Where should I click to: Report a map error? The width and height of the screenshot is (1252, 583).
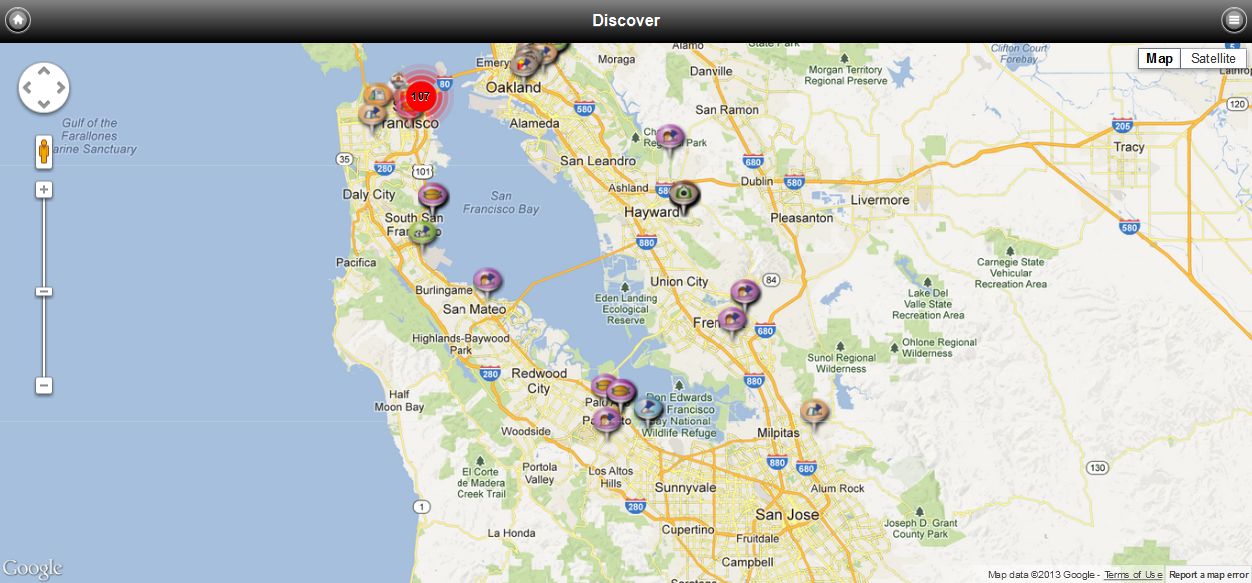click(x=1209, y=575)
